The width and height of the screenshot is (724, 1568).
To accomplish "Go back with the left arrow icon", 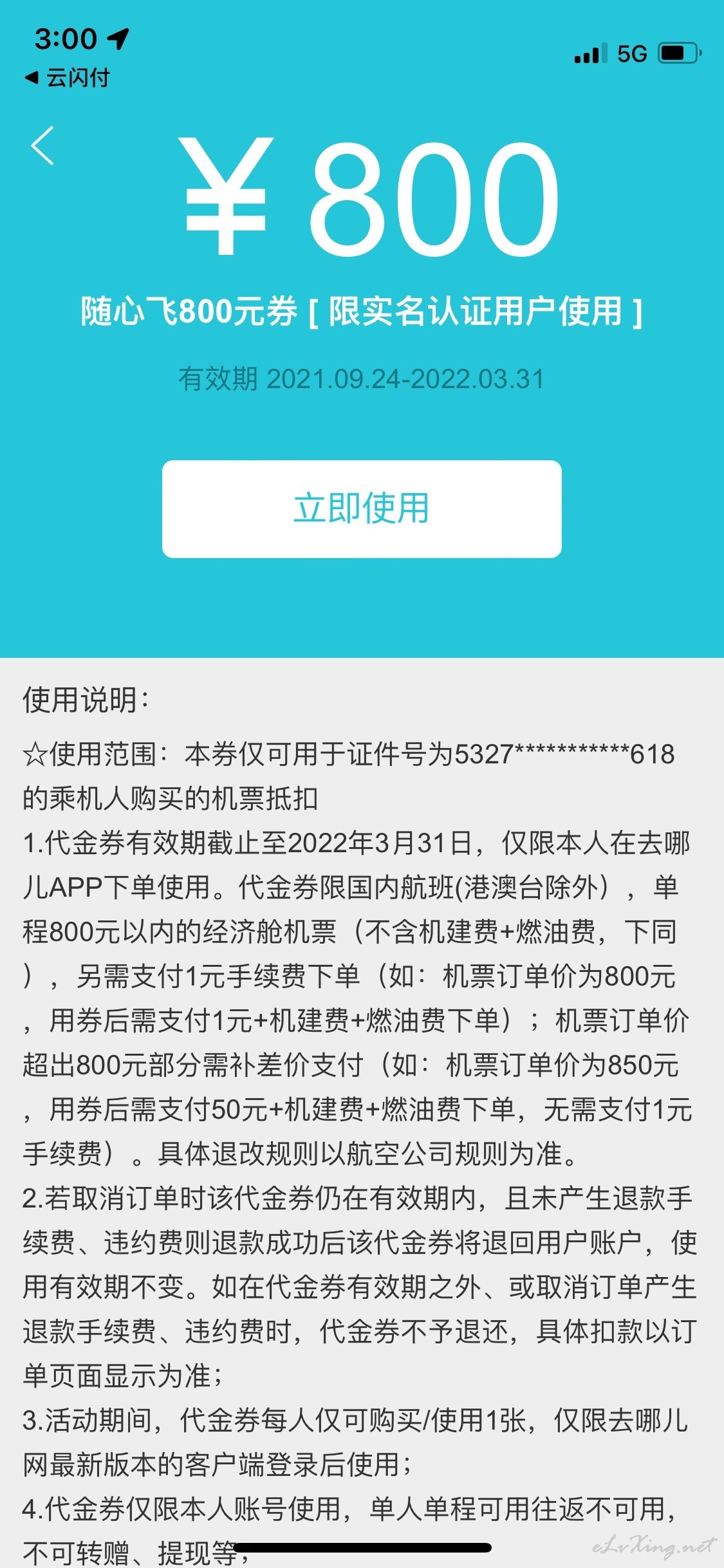I will [42, 146].
